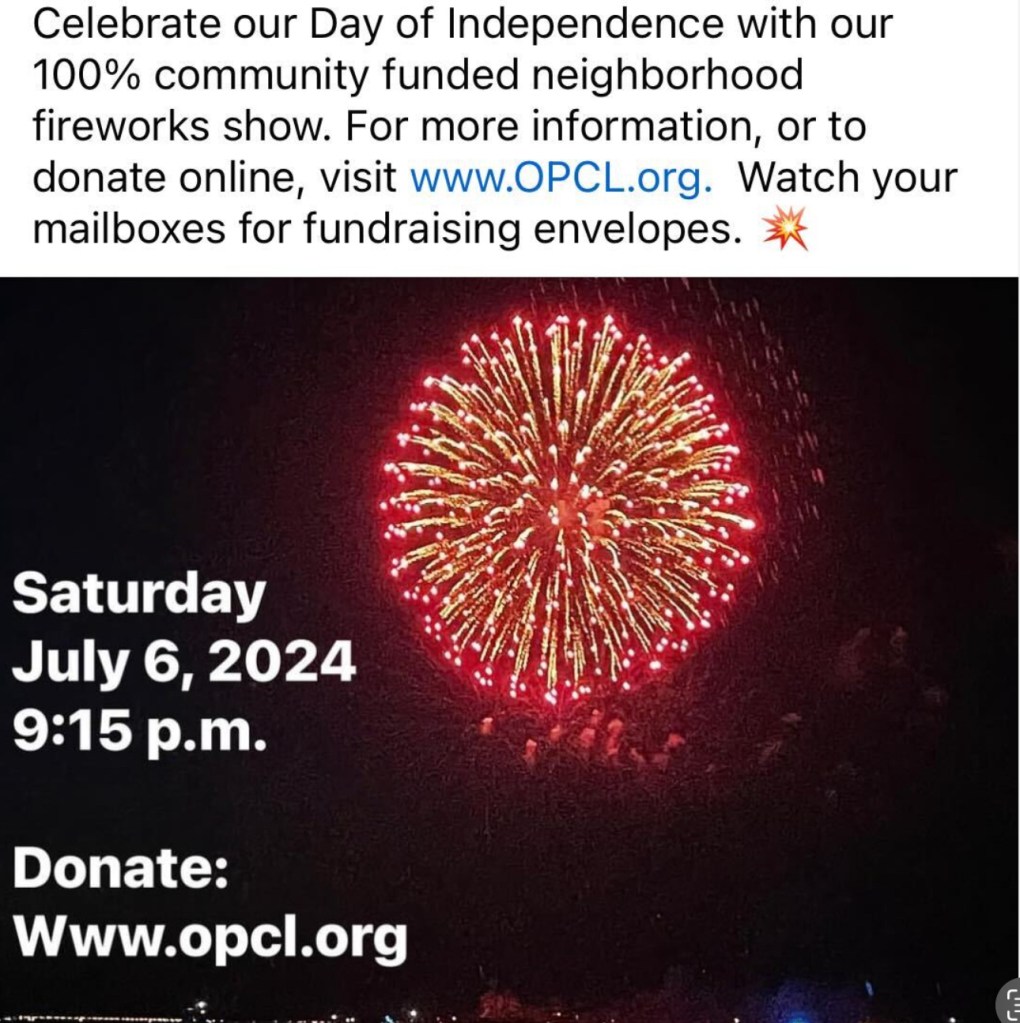Open the www.OPCL.org link in the post
Screen dimensions: 1020x1023
click(x=561, y=180)
